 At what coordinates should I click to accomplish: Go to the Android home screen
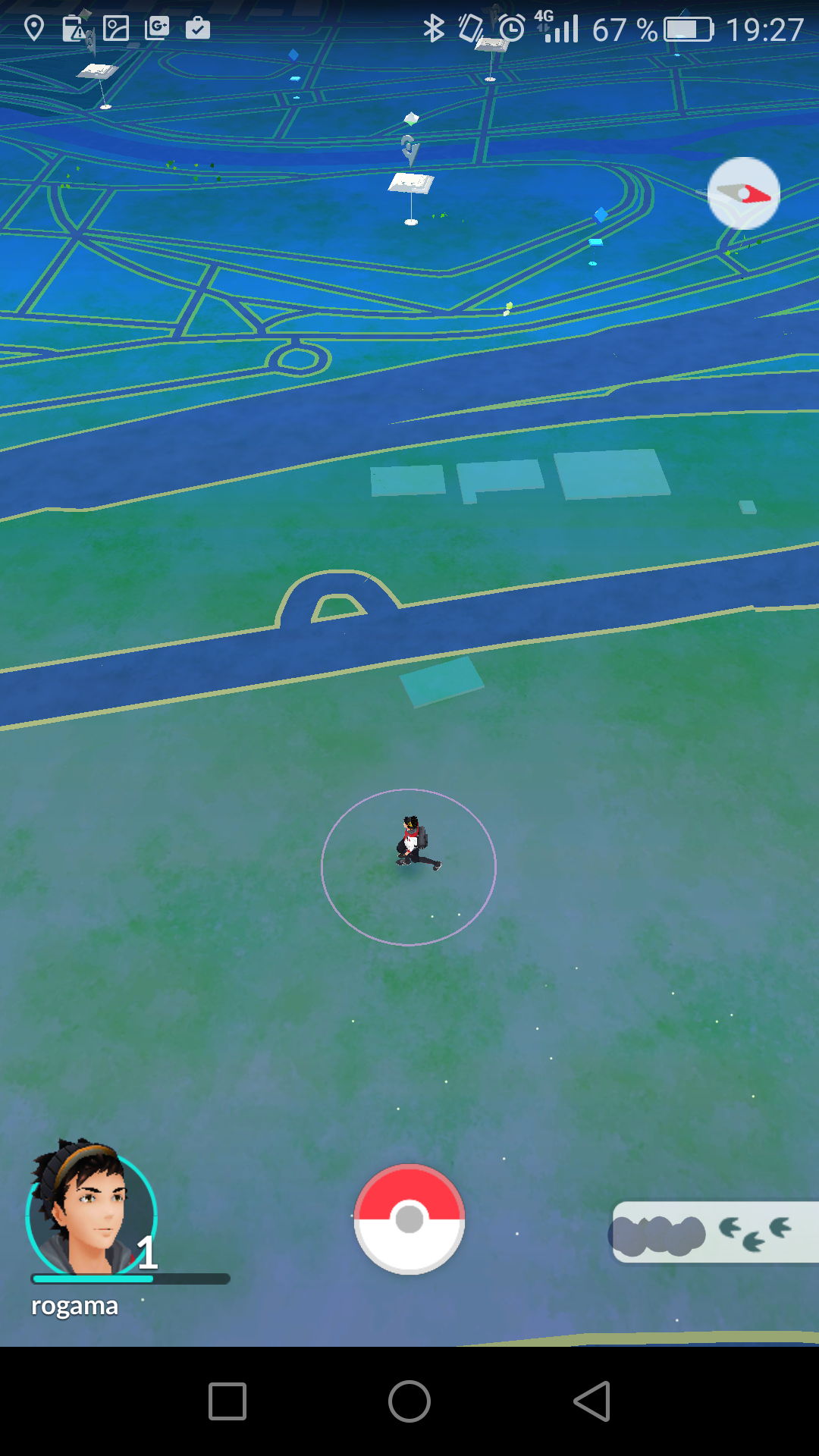click(409, 1401)
